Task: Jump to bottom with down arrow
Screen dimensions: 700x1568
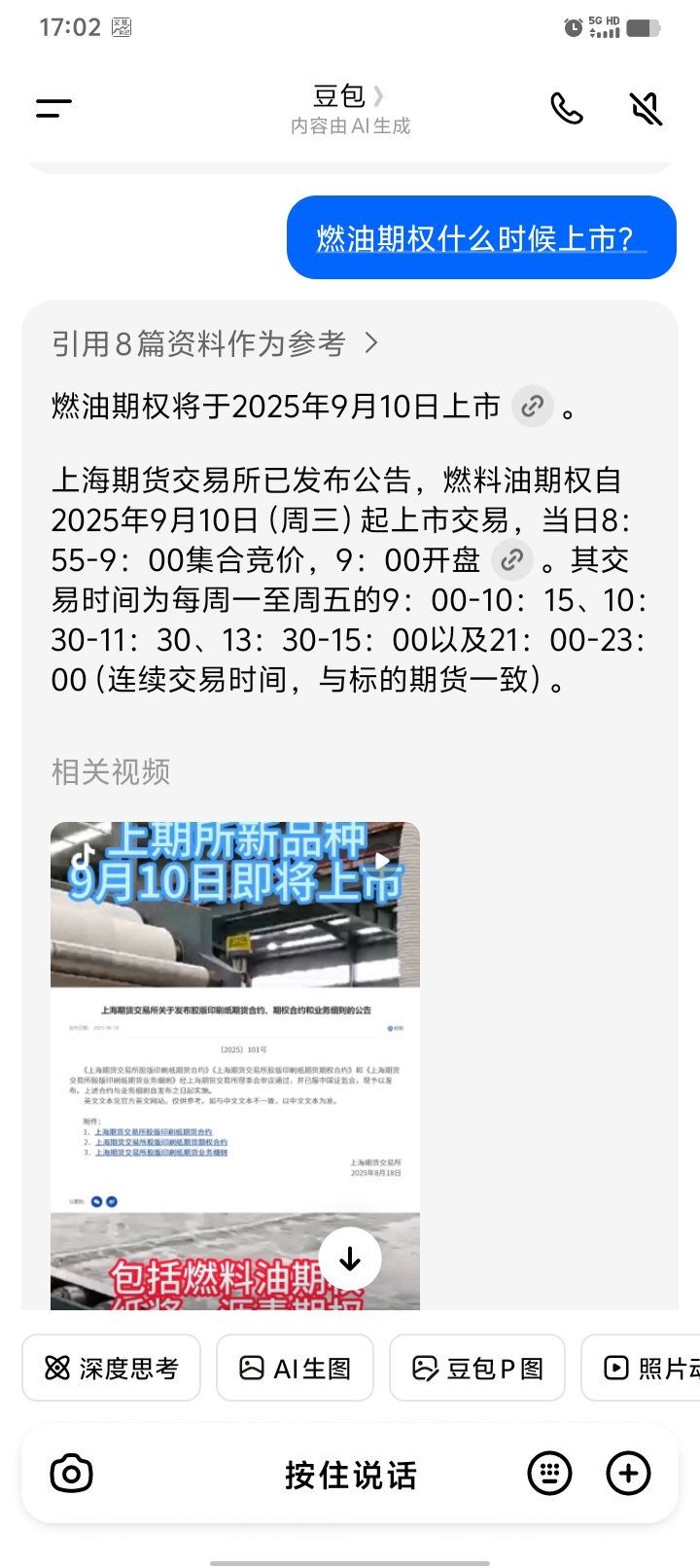Action: tap(349, 1259)
